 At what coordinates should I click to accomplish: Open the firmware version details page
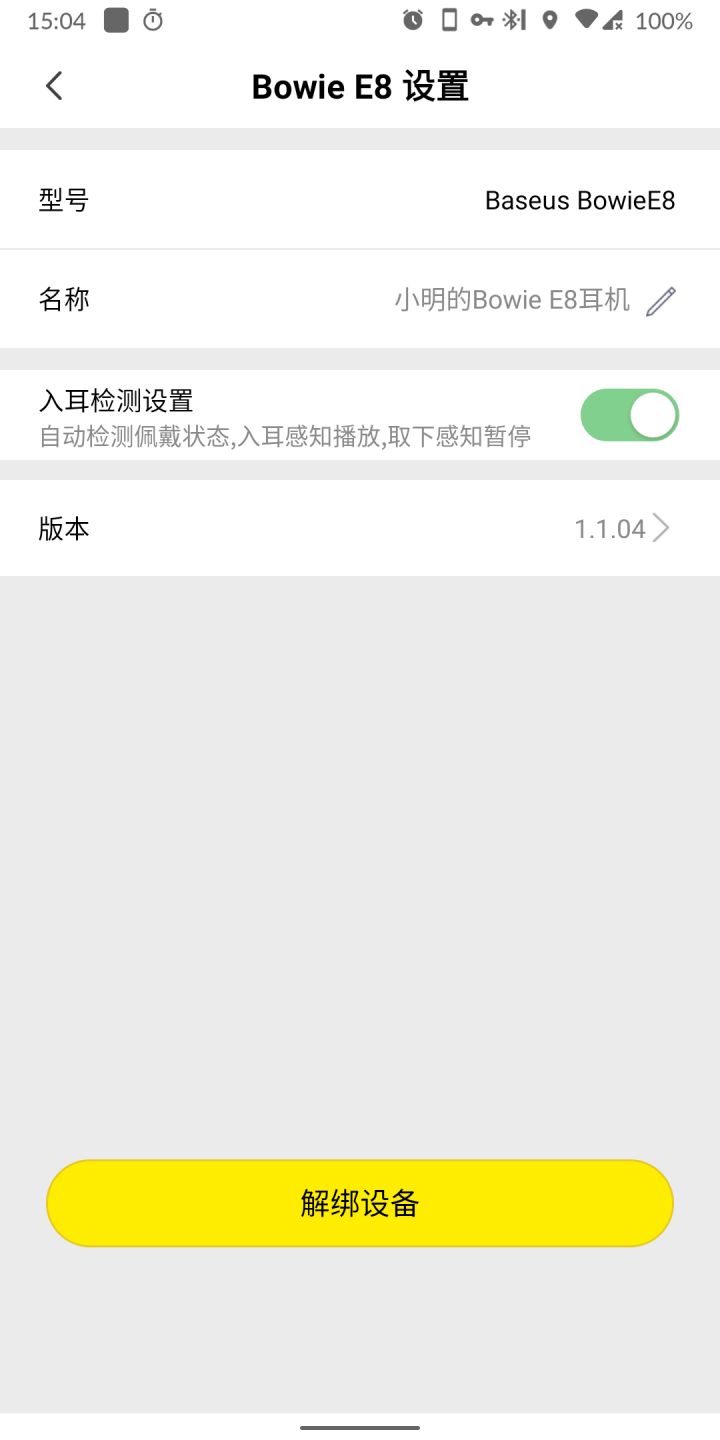pyautogui.click(x=360, y=527)
